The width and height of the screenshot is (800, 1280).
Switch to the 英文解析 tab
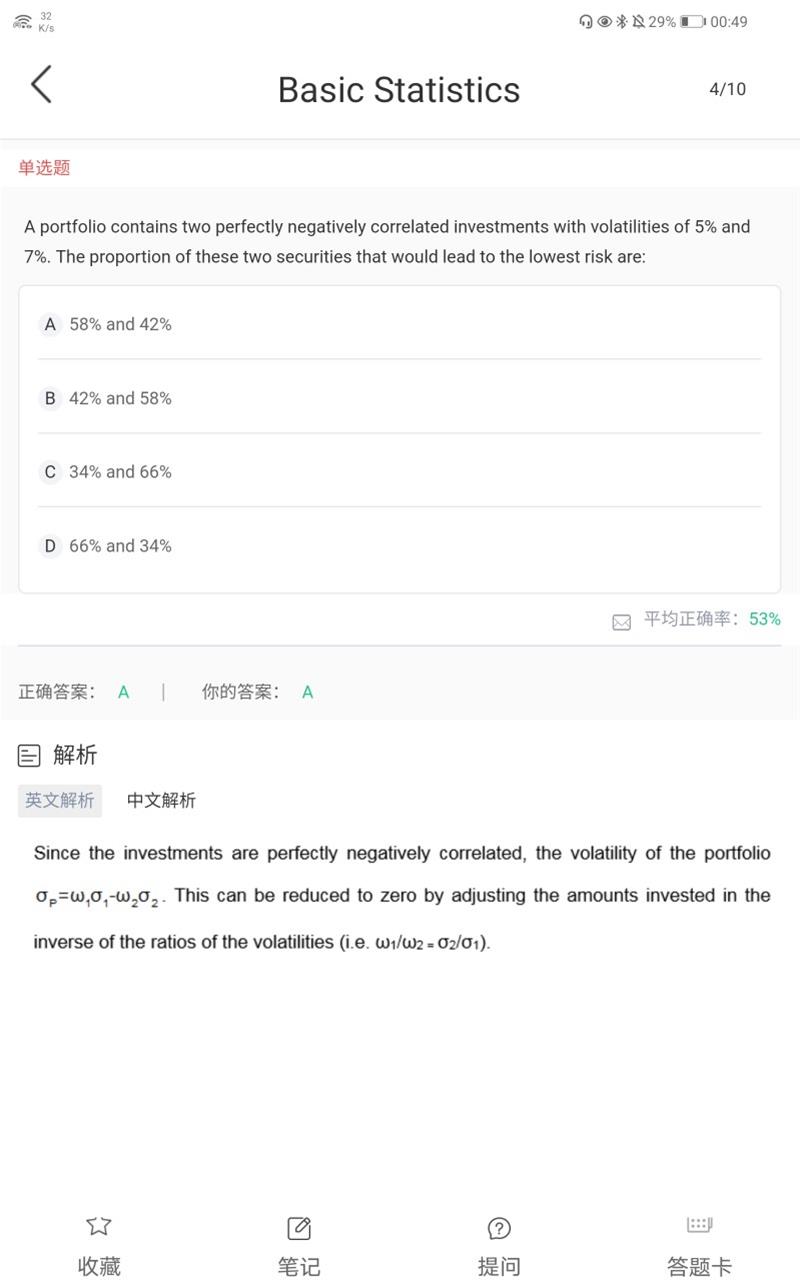[60, 800]
